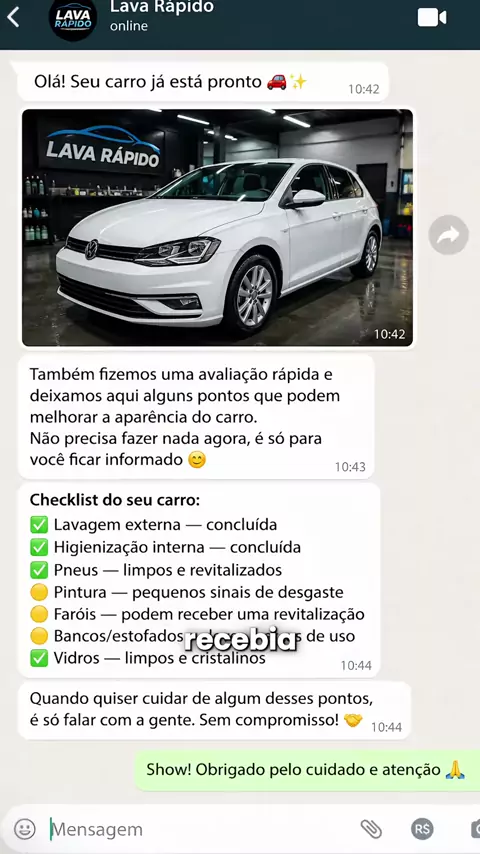Start a video call with Lava Rápido
The height and width of the screenshot is (854, 480).
click(x=432, y=17)
